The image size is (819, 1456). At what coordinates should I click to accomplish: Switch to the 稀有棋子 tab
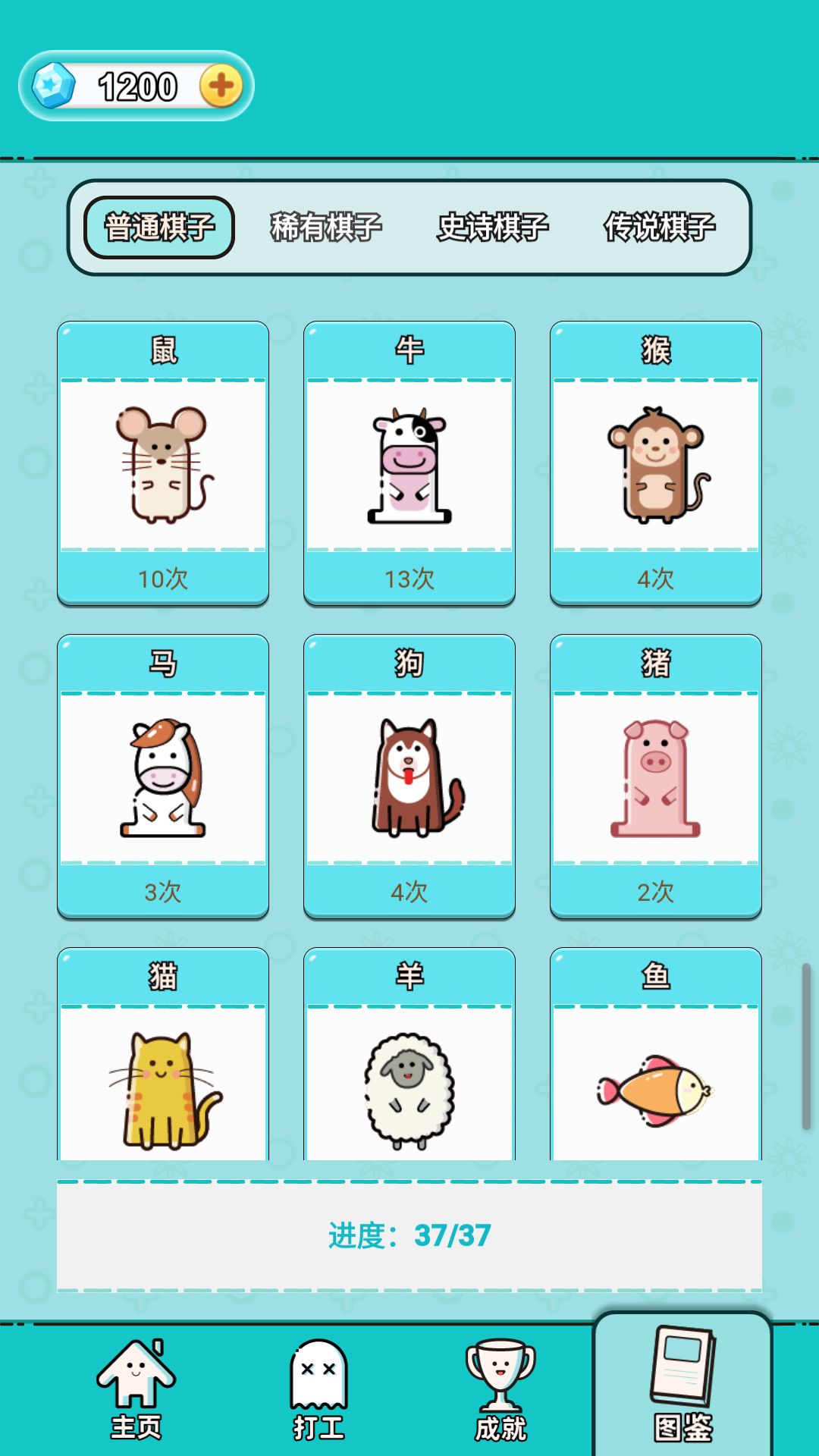pyautogui.click(x=326, y=227)
